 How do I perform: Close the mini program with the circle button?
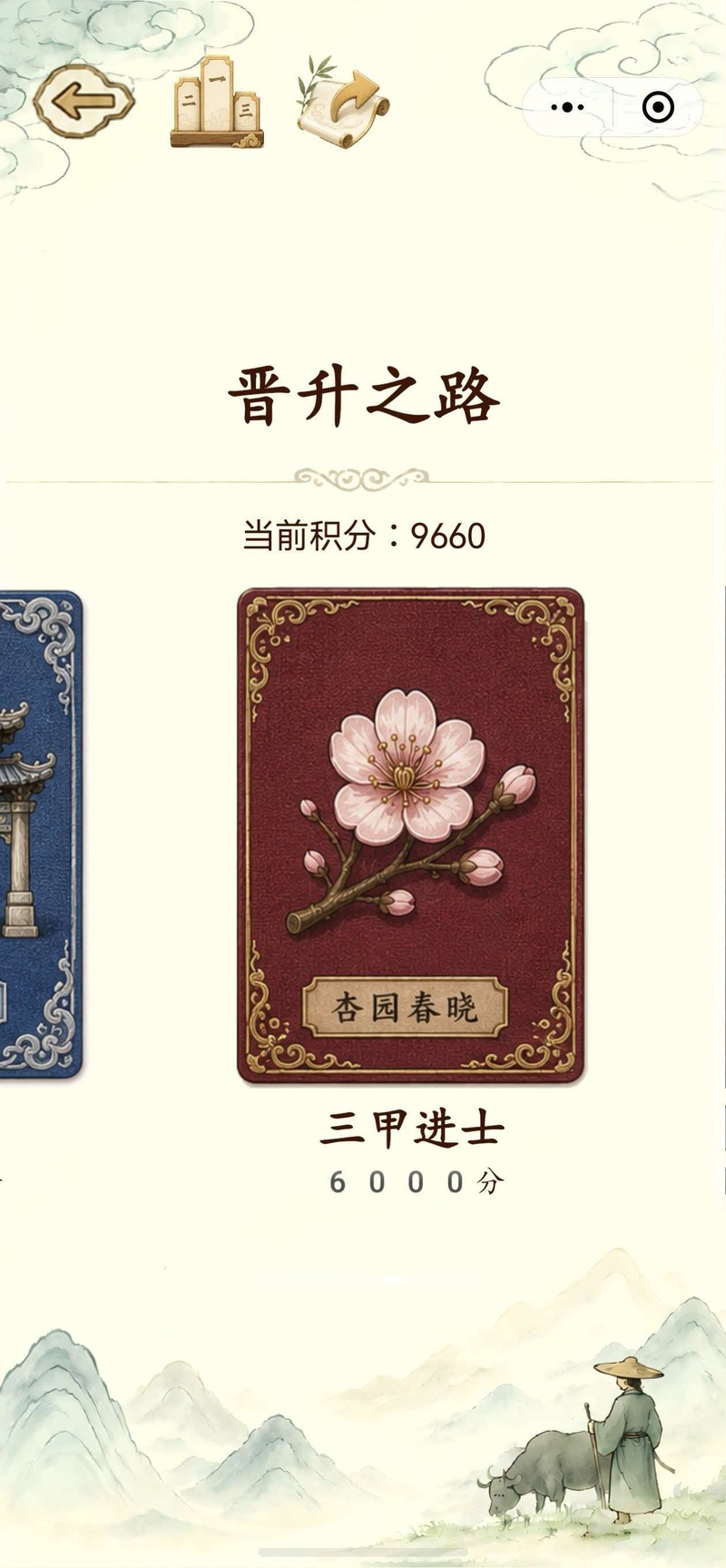pos(658,107)
